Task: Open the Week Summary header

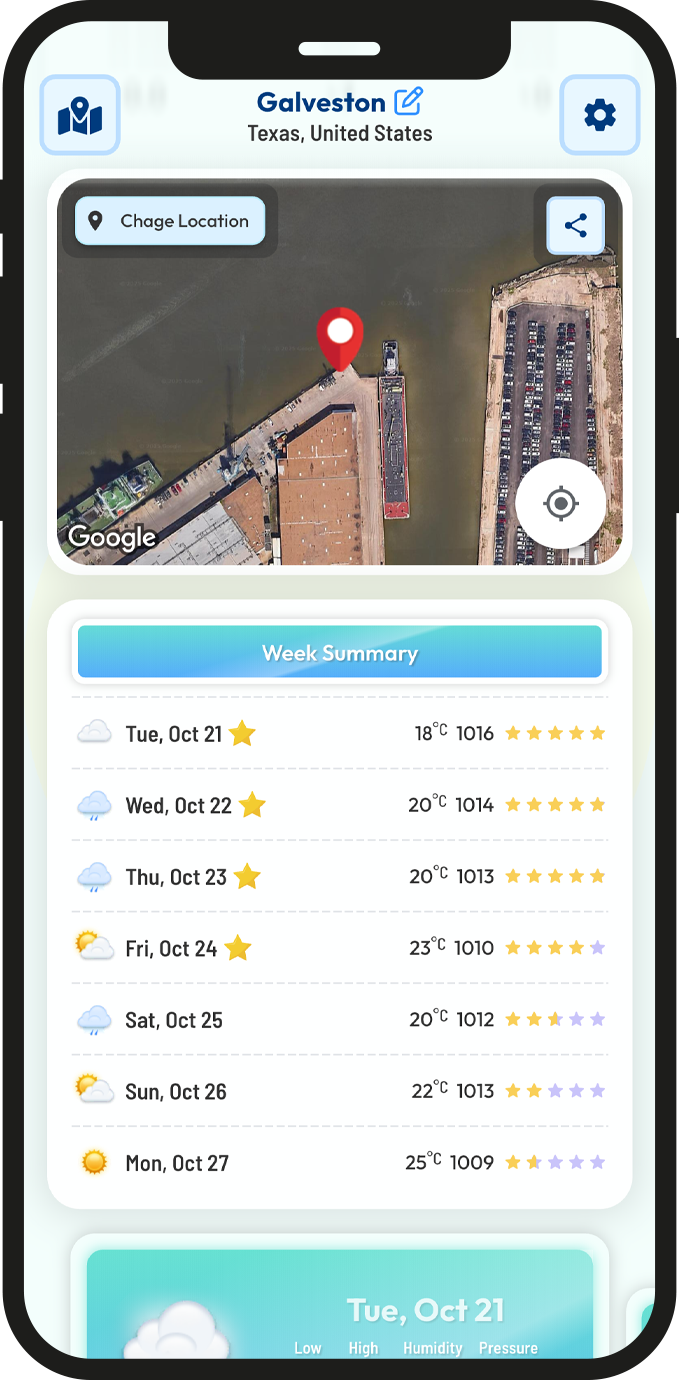Action: pyautogui.click(x=340, y=653)
